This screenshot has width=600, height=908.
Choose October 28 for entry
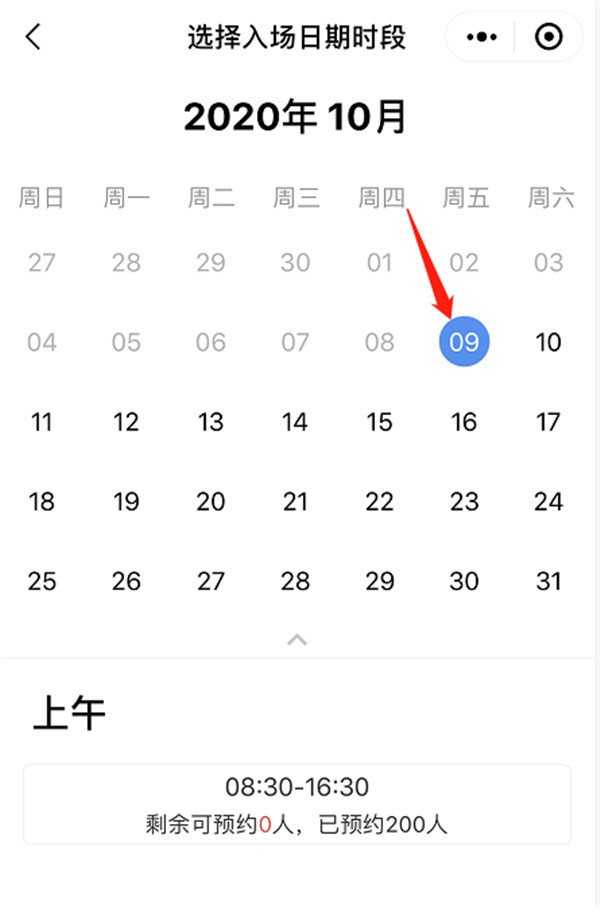(295, 581)
